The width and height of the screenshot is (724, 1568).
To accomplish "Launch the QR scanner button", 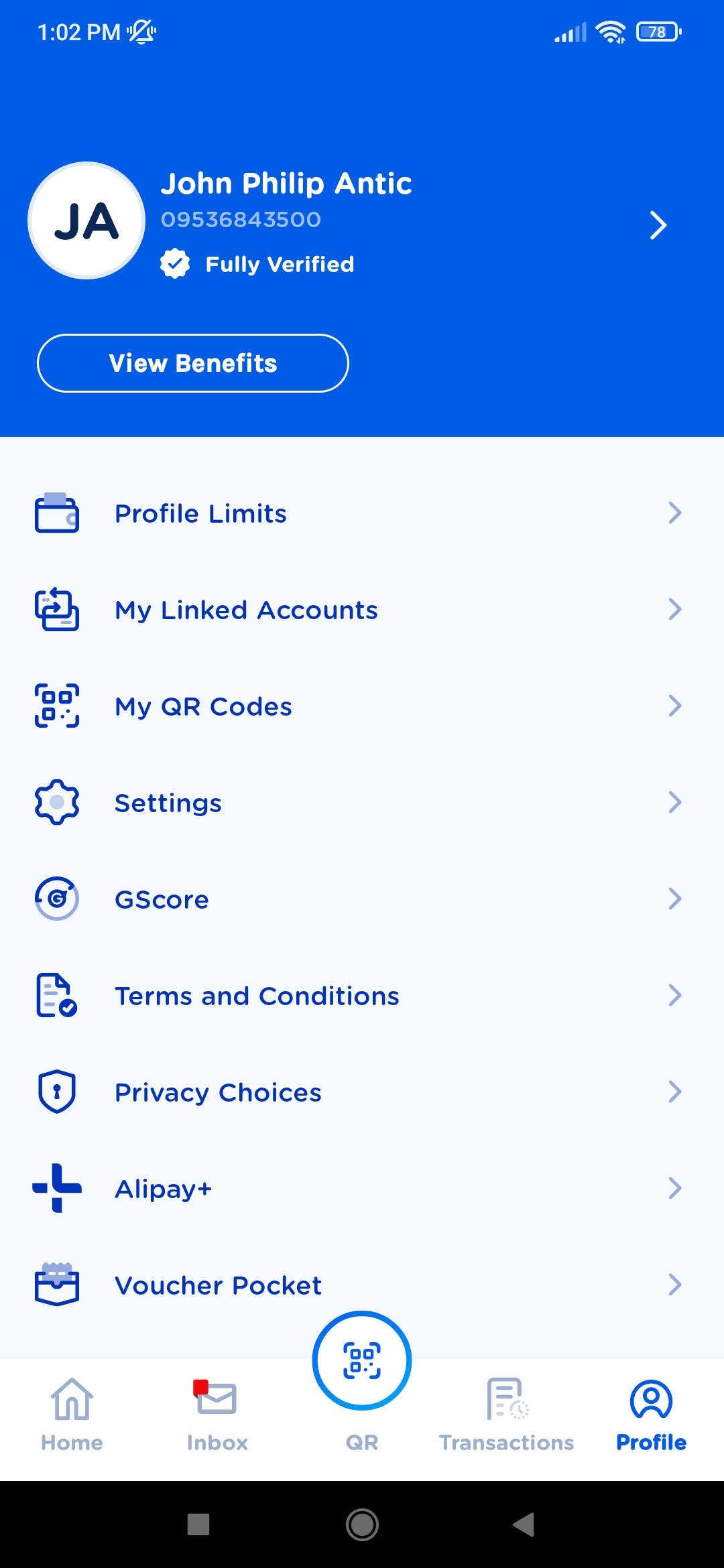I will pyautogui.click(x=362, y=1362).
